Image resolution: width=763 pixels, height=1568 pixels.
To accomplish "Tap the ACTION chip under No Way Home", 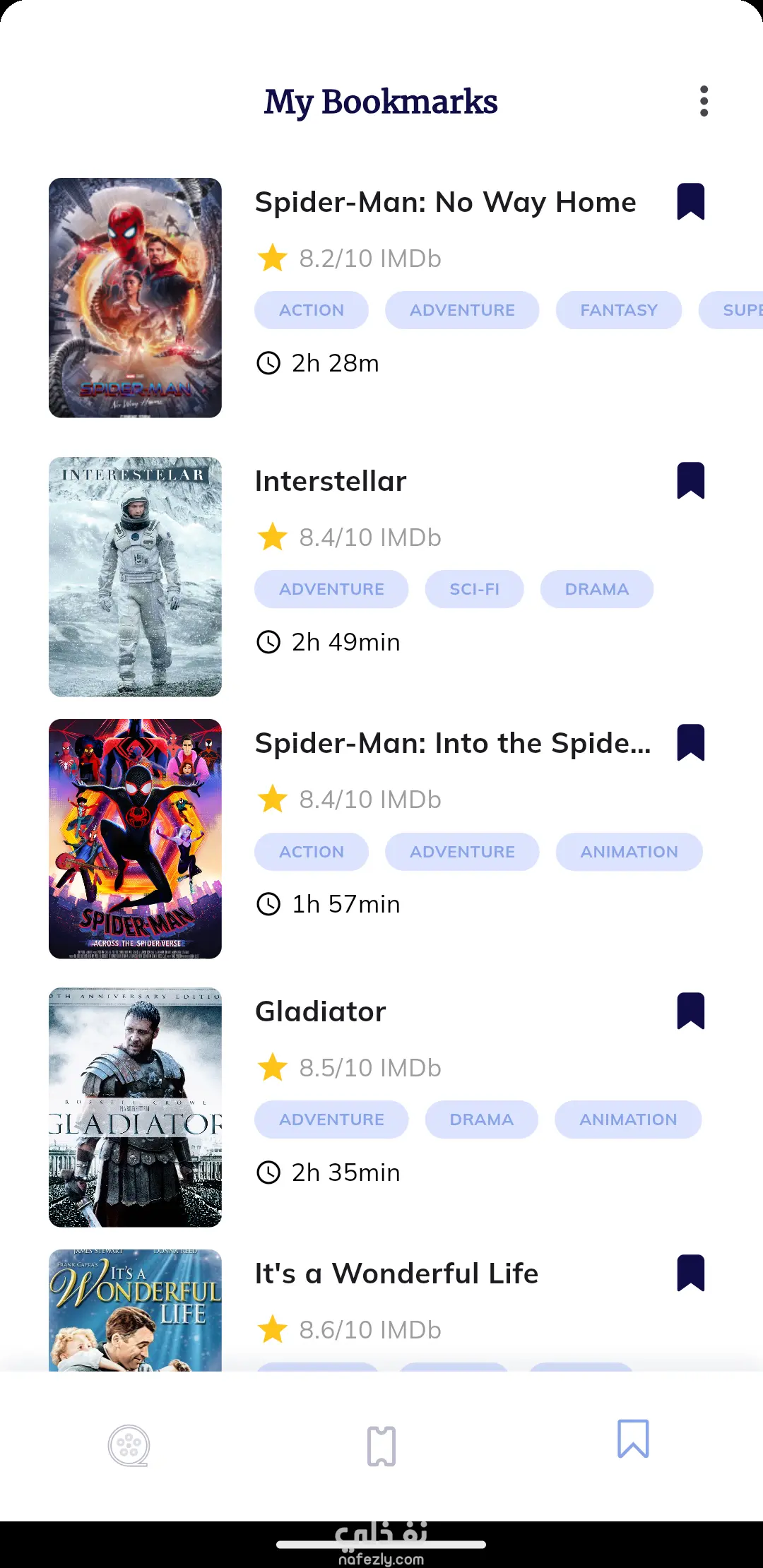I will [x=312, y=310].
